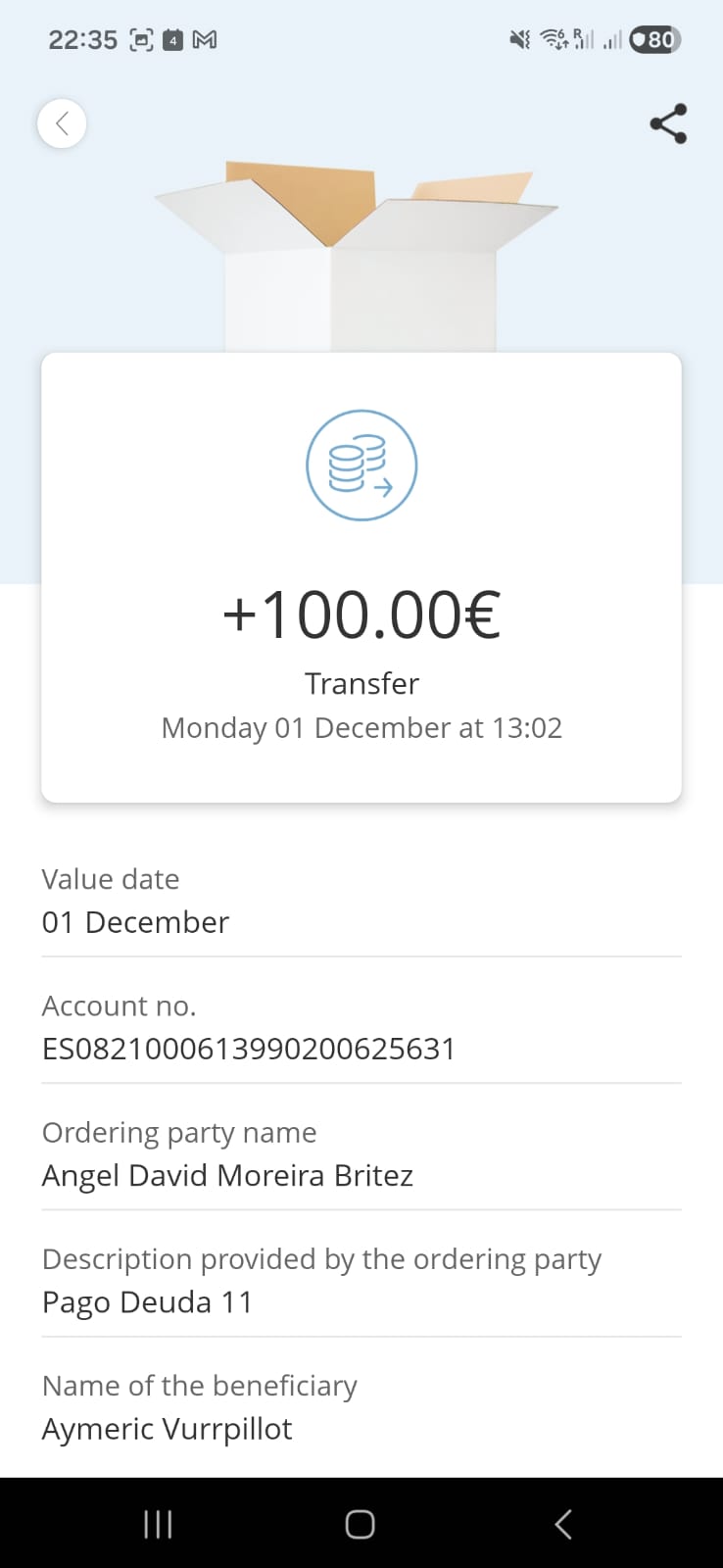This screenshot has height=1568, width=723.
Task: Open recent apps from the navigation bar
Action: click(x=158, y=1524)
